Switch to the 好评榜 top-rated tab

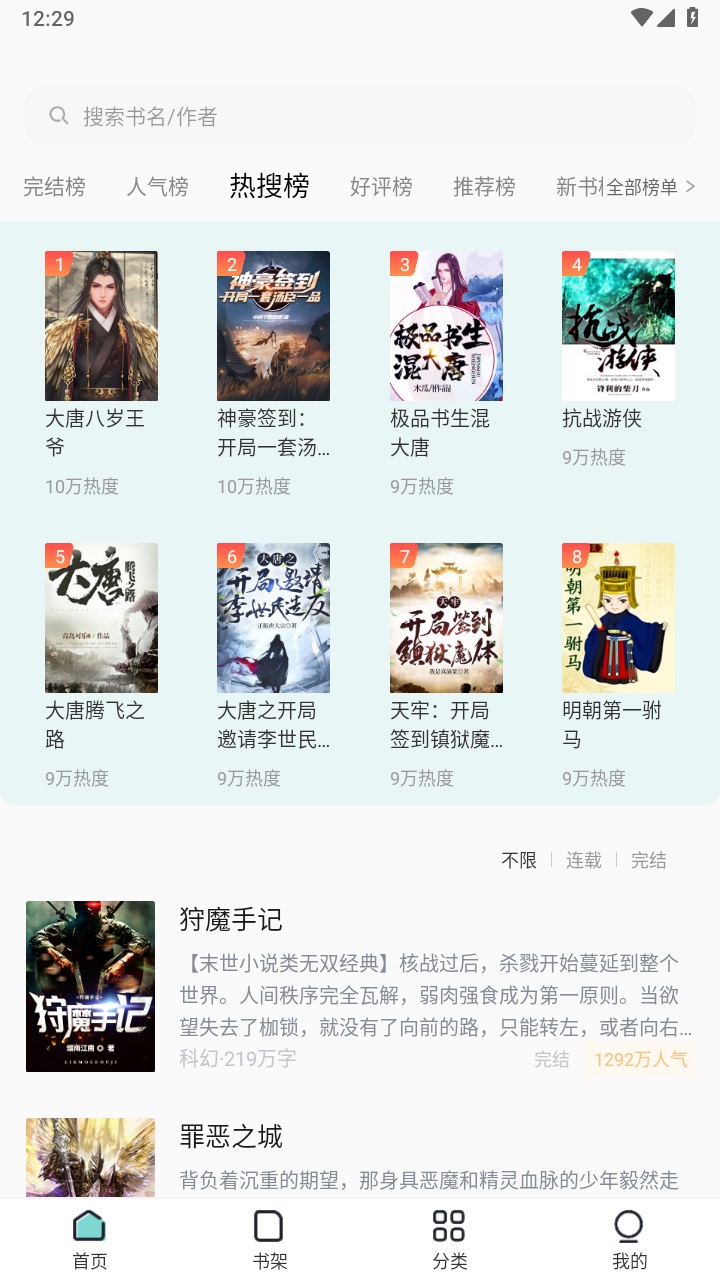click(381, 186)
